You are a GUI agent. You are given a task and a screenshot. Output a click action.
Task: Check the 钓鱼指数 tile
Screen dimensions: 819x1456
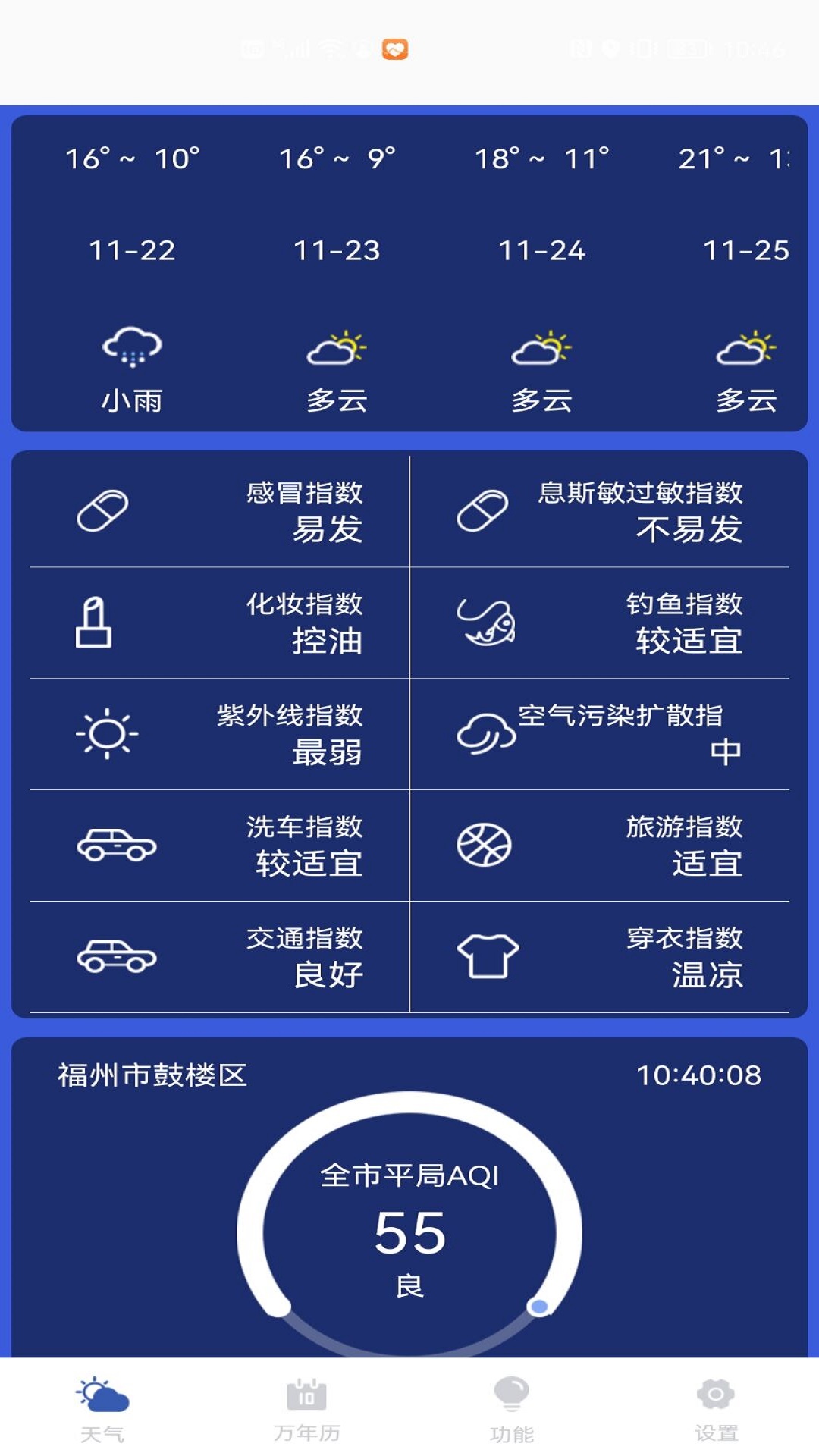(600, 623)
